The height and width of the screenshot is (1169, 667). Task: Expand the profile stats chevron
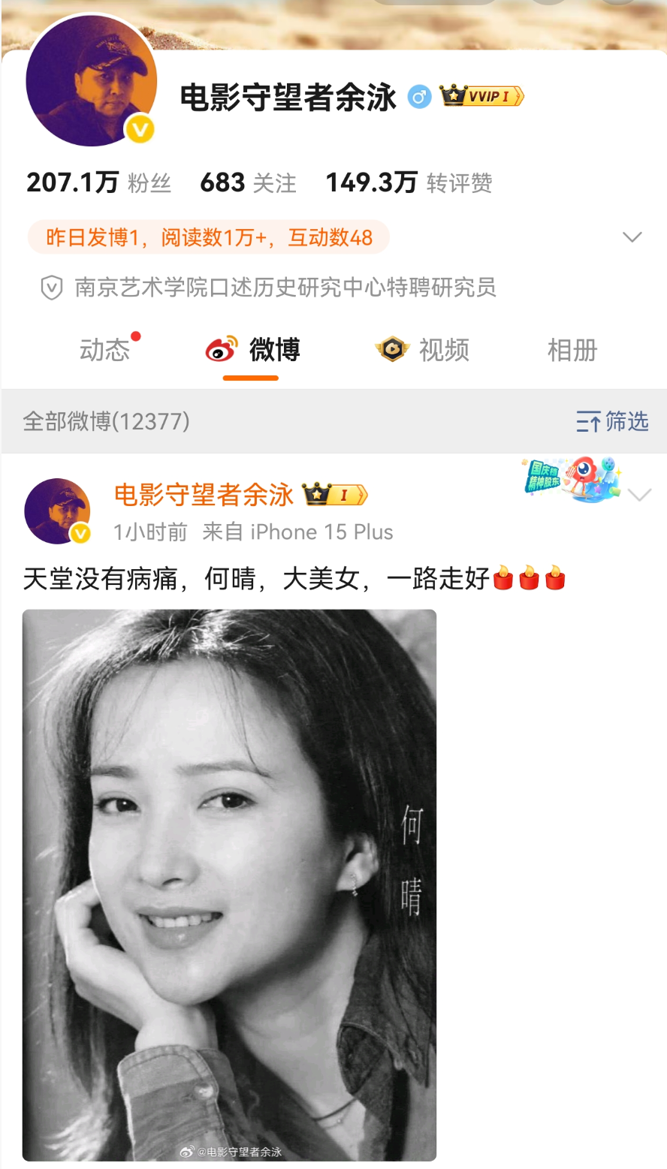pyautogui.click(x=632, y=237)
